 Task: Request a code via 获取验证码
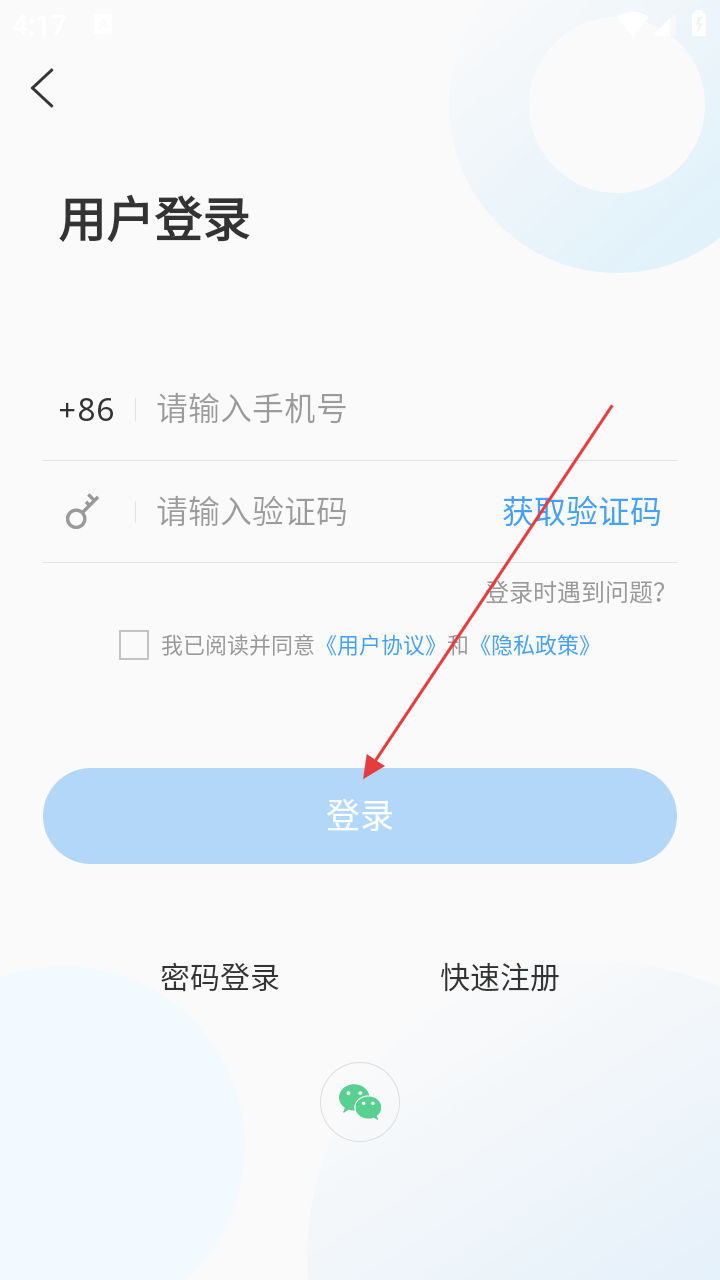[581, 512]
